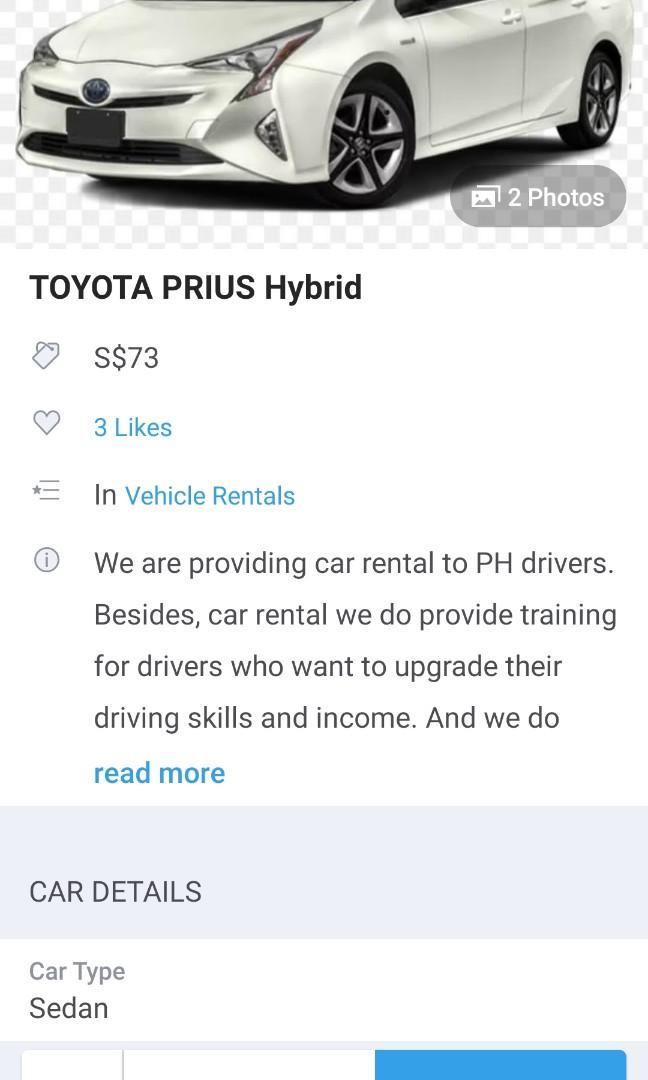The image size is (648, 1080).
Task: Open the 2 Photos gallery badge
Action: click(538, 197)
